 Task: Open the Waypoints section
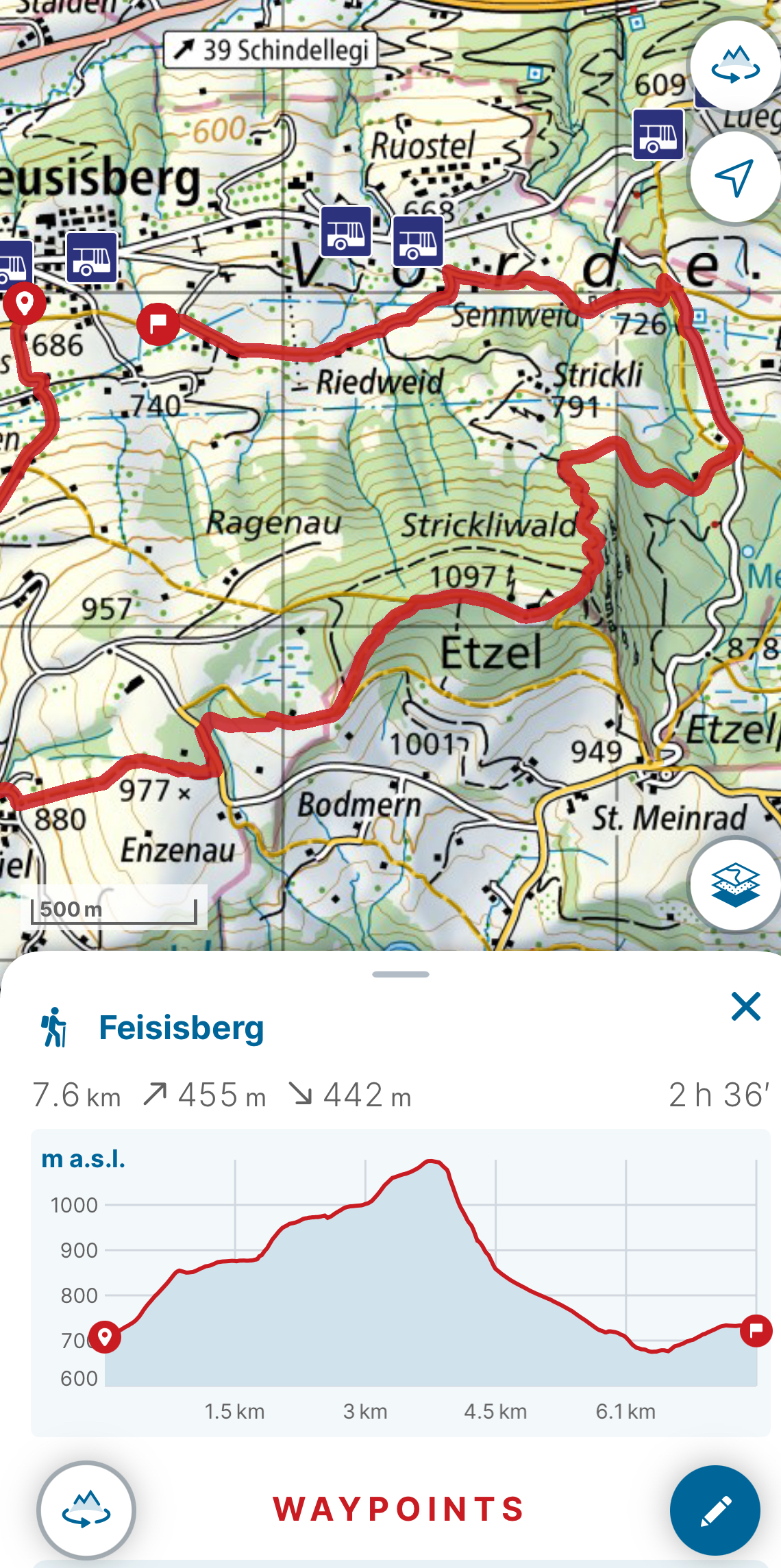[x=399, y=1509]
